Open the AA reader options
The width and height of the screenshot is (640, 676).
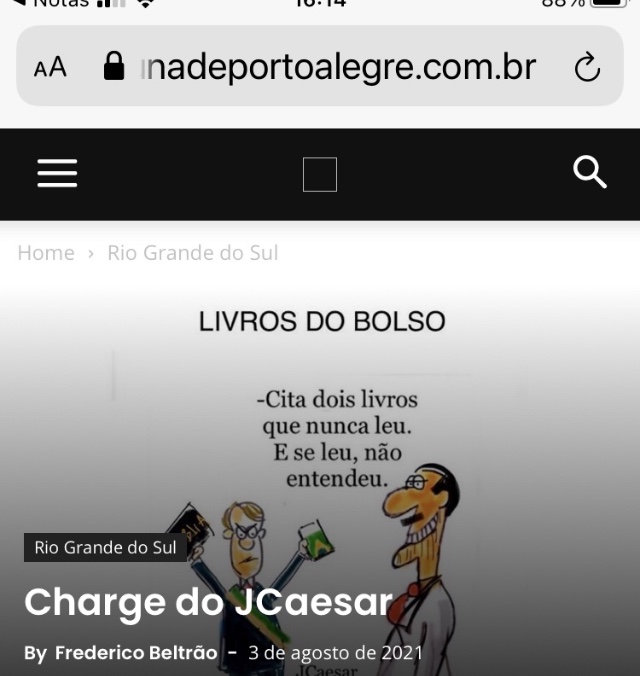[x=50, y=68]
